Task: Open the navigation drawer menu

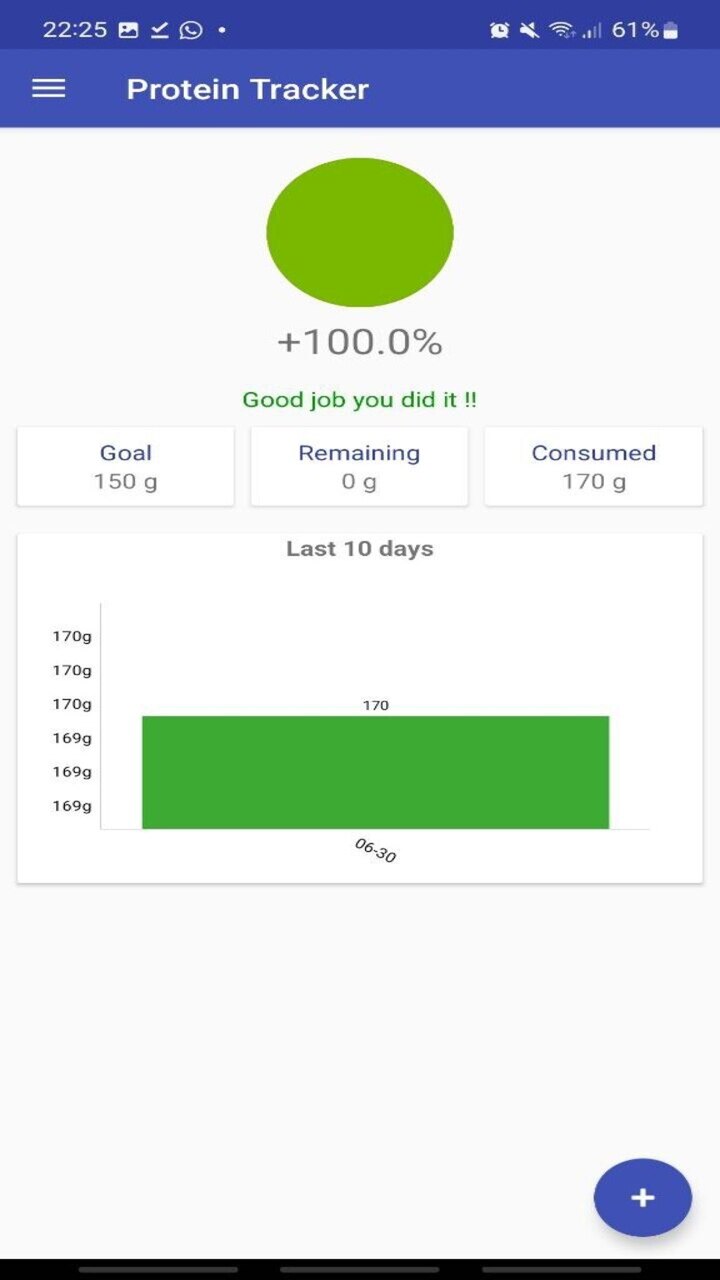Action: 47,88
